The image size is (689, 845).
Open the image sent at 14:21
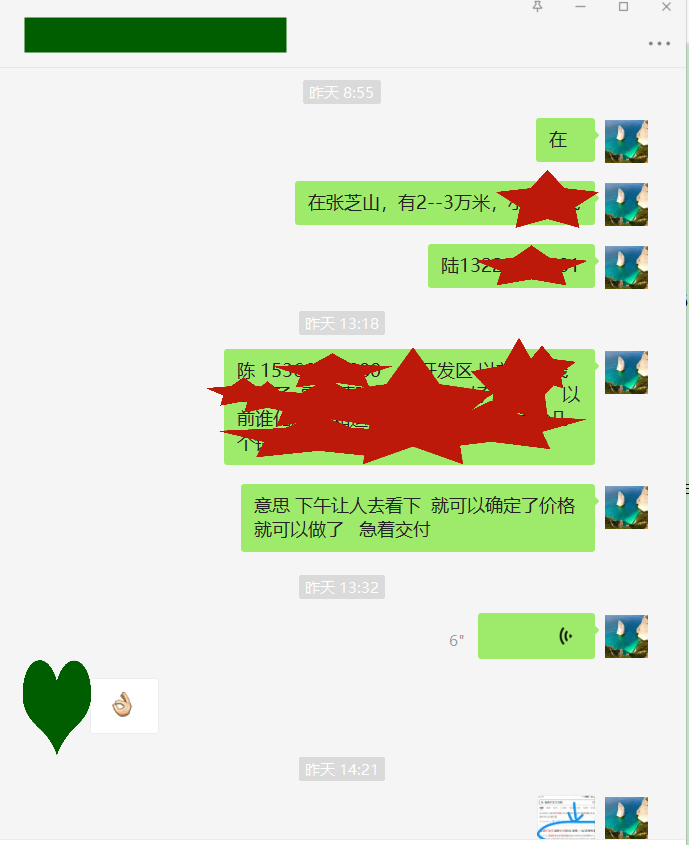coord(565,818)
